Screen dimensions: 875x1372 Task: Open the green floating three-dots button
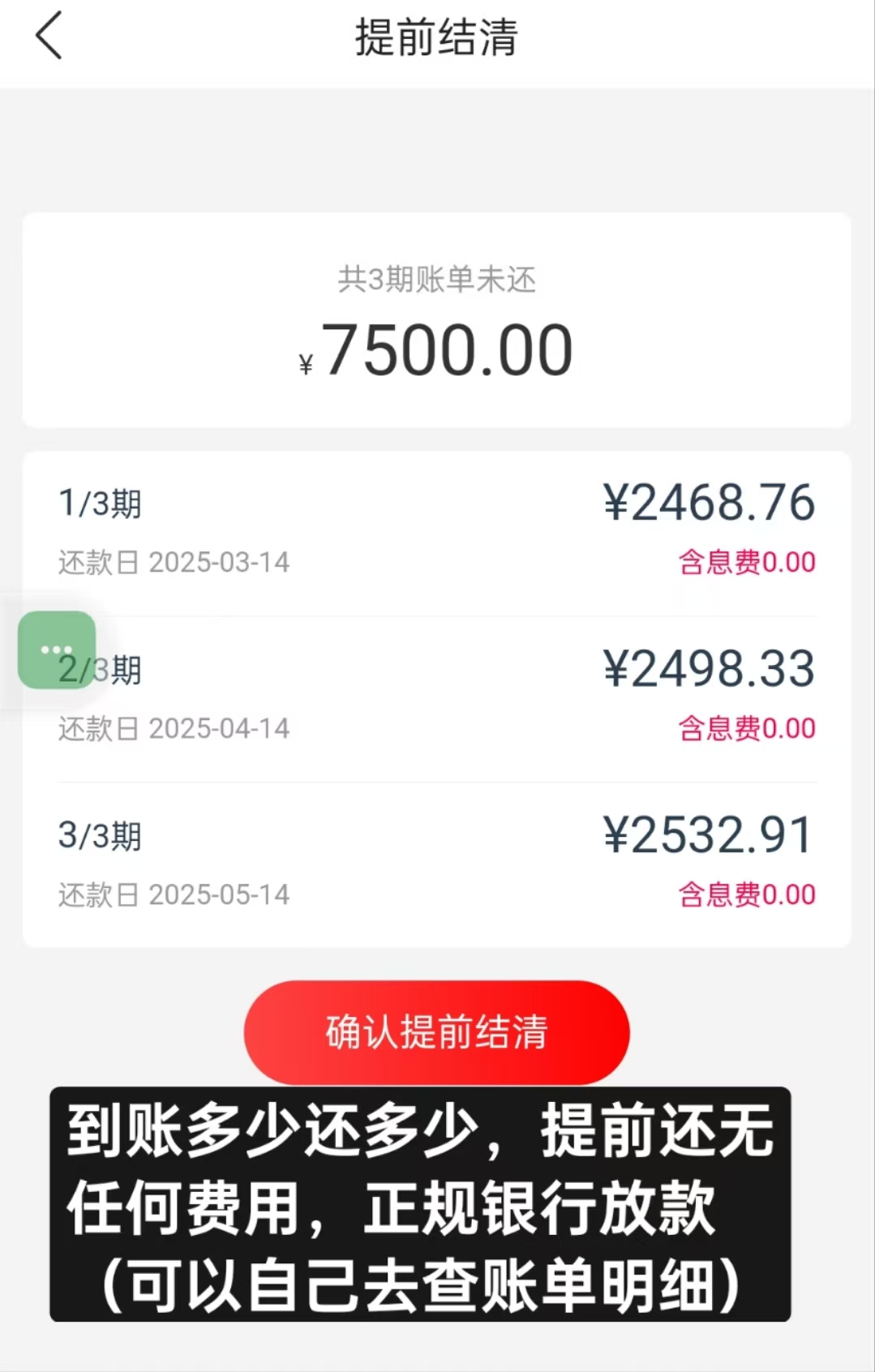point(56,650)
